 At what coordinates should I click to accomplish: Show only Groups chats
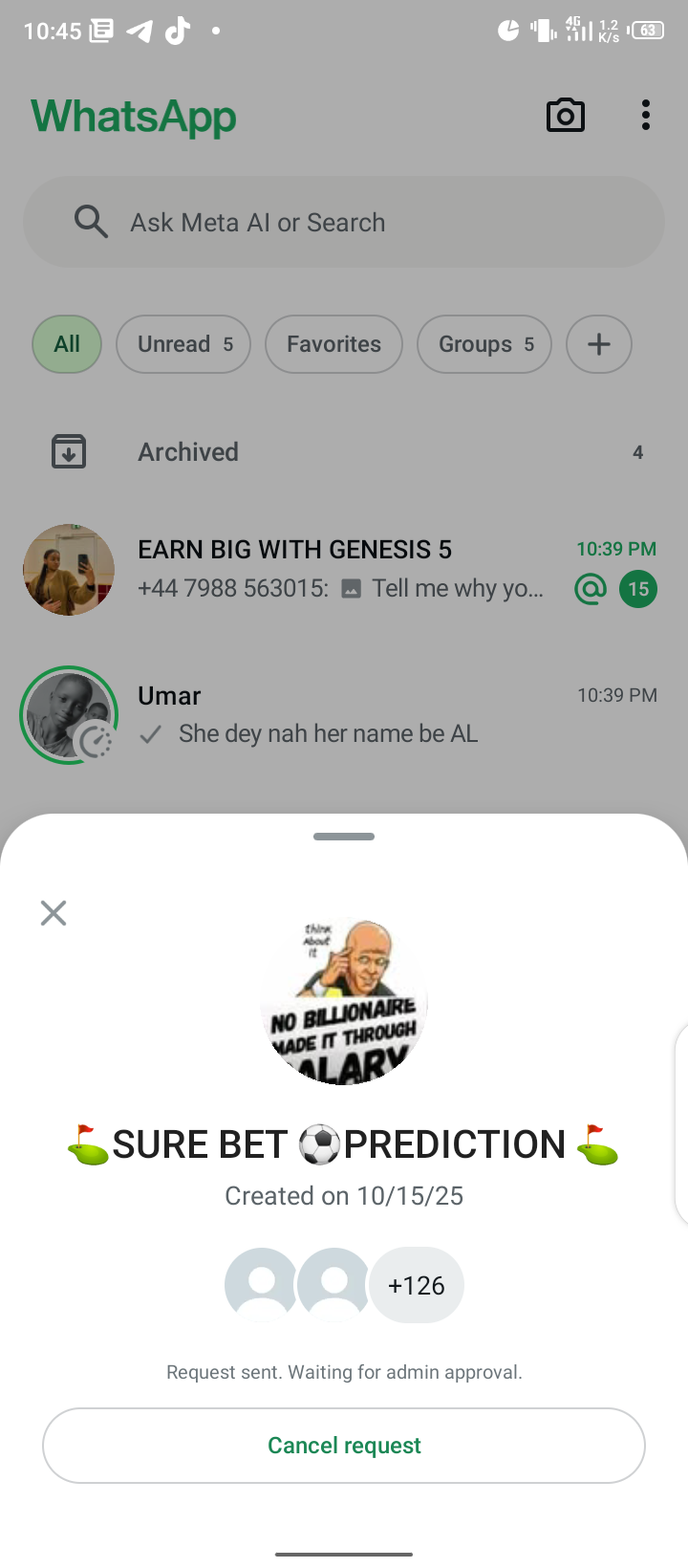[x=484, y=344]
